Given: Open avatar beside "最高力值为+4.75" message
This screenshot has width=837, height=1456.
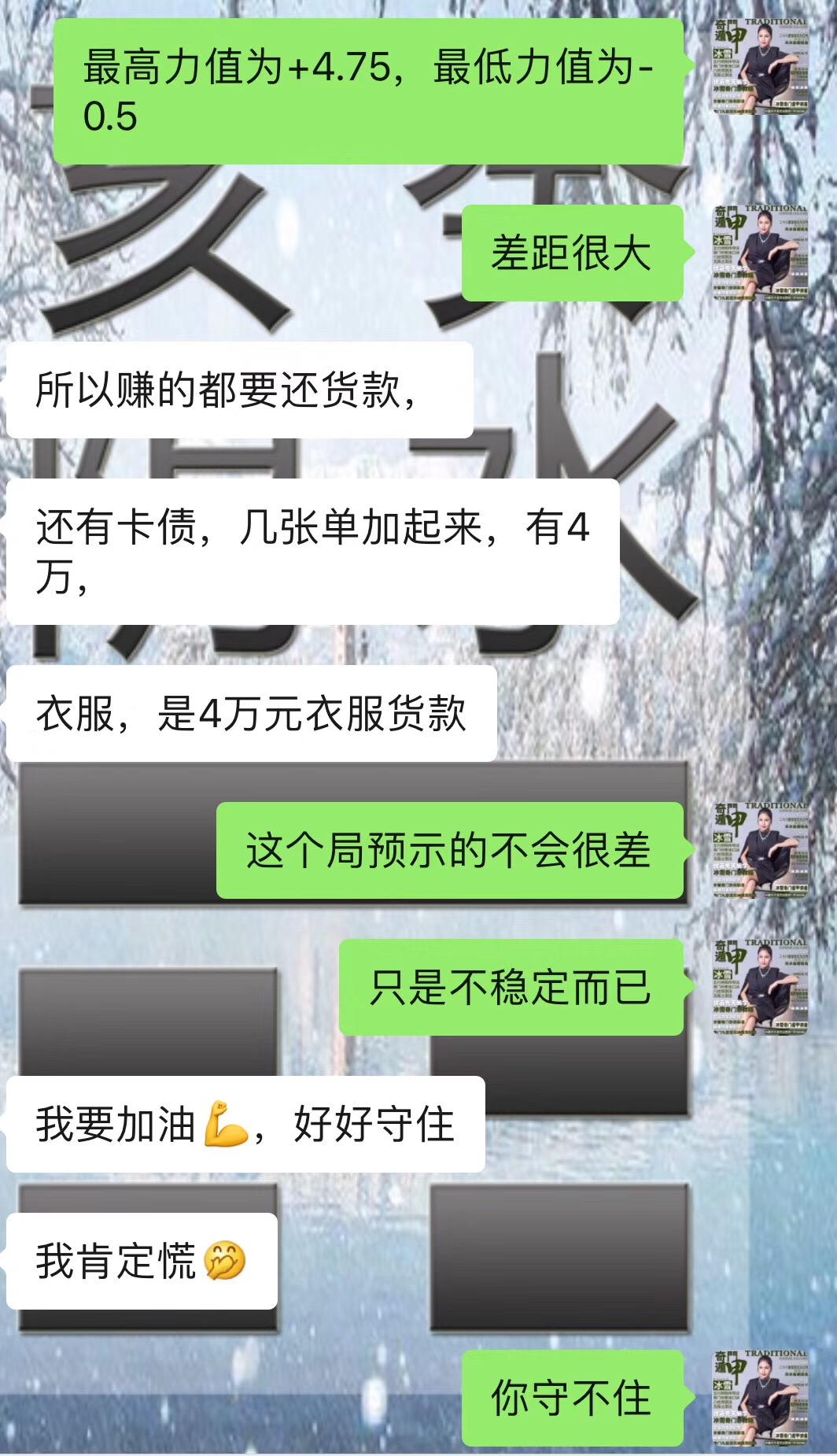Looking at the screenshot, I should pyautogui.click(x=760, y=67).
